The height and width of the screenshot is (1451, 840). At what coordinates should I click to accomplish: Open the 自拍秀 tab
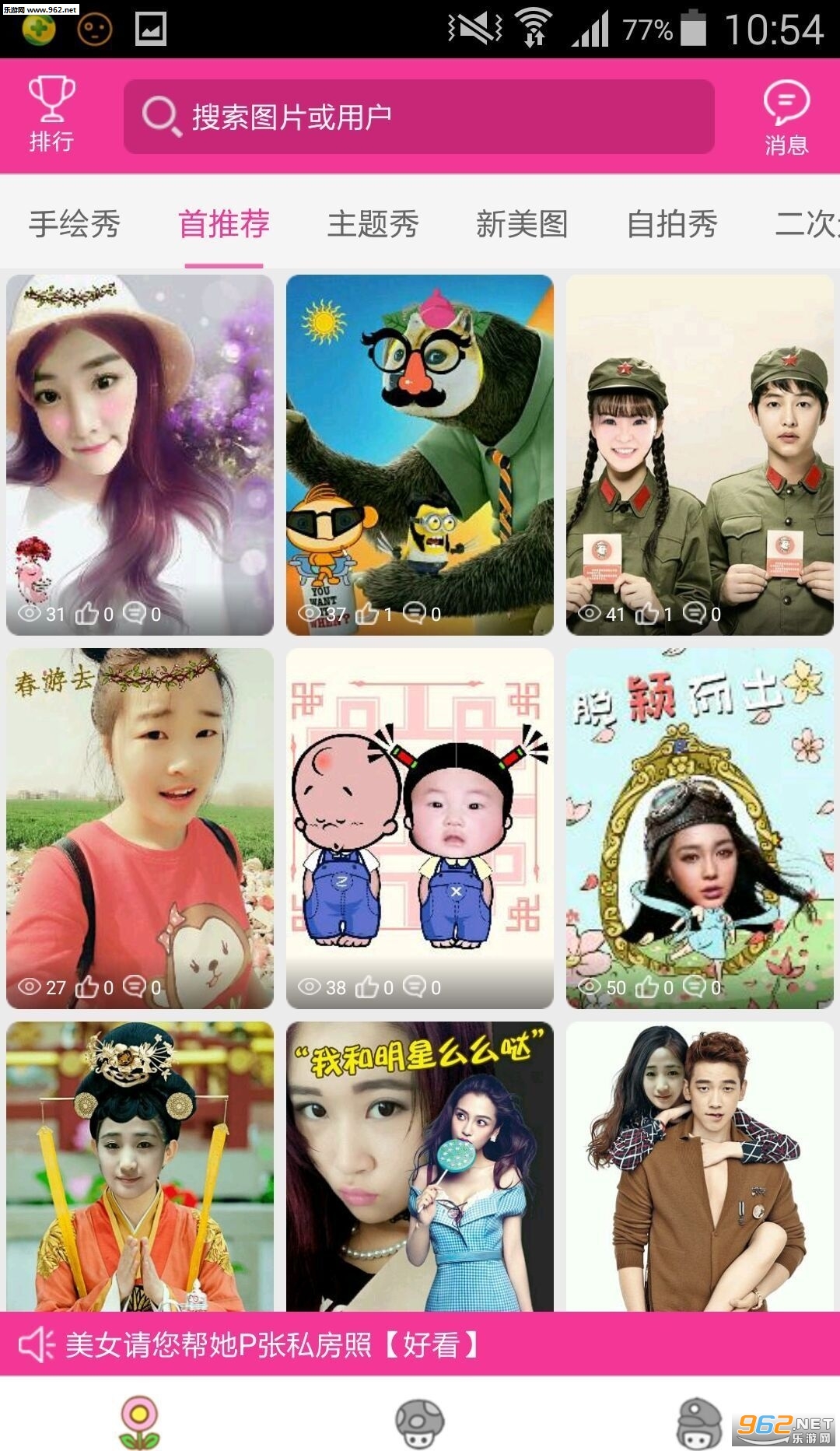point(672,224)
